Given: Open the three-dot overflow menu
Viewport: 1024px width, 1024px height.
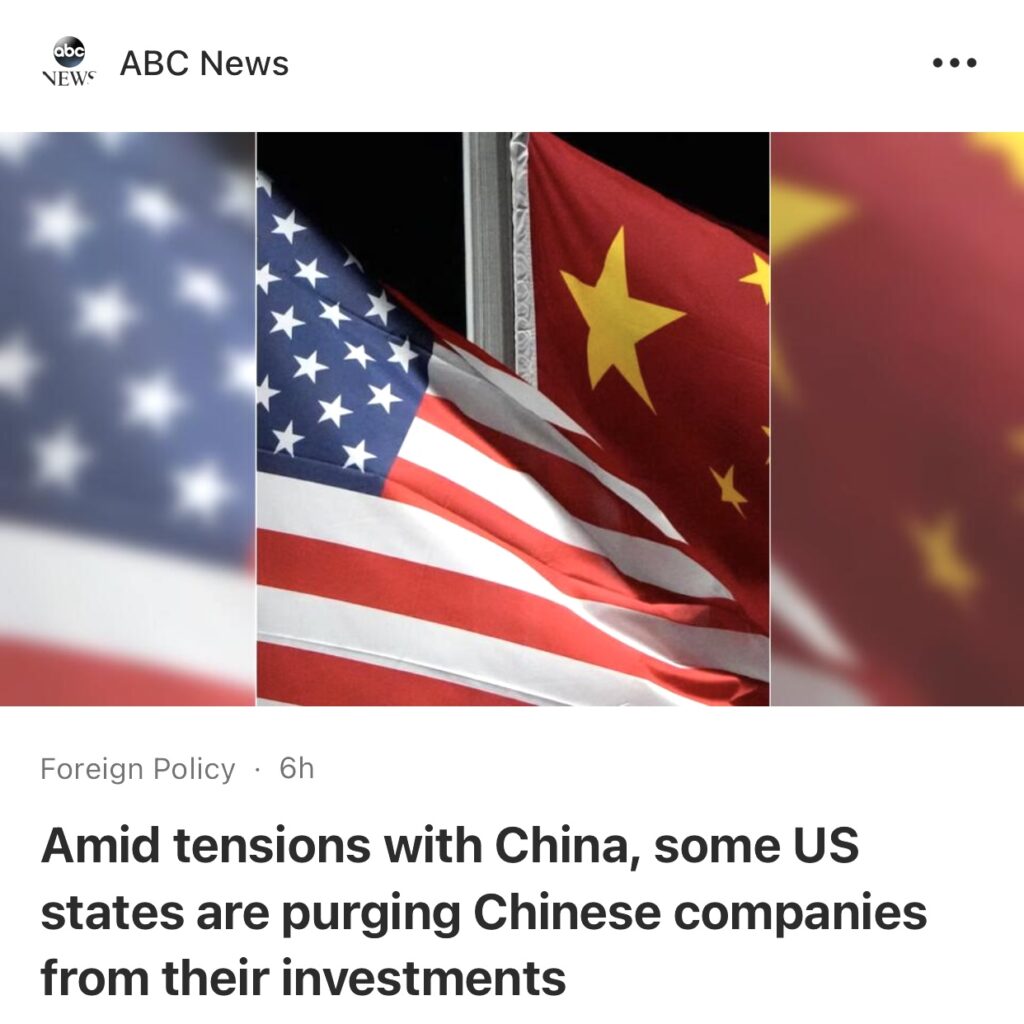Looking at the screenshot, I should pos(953,63).
